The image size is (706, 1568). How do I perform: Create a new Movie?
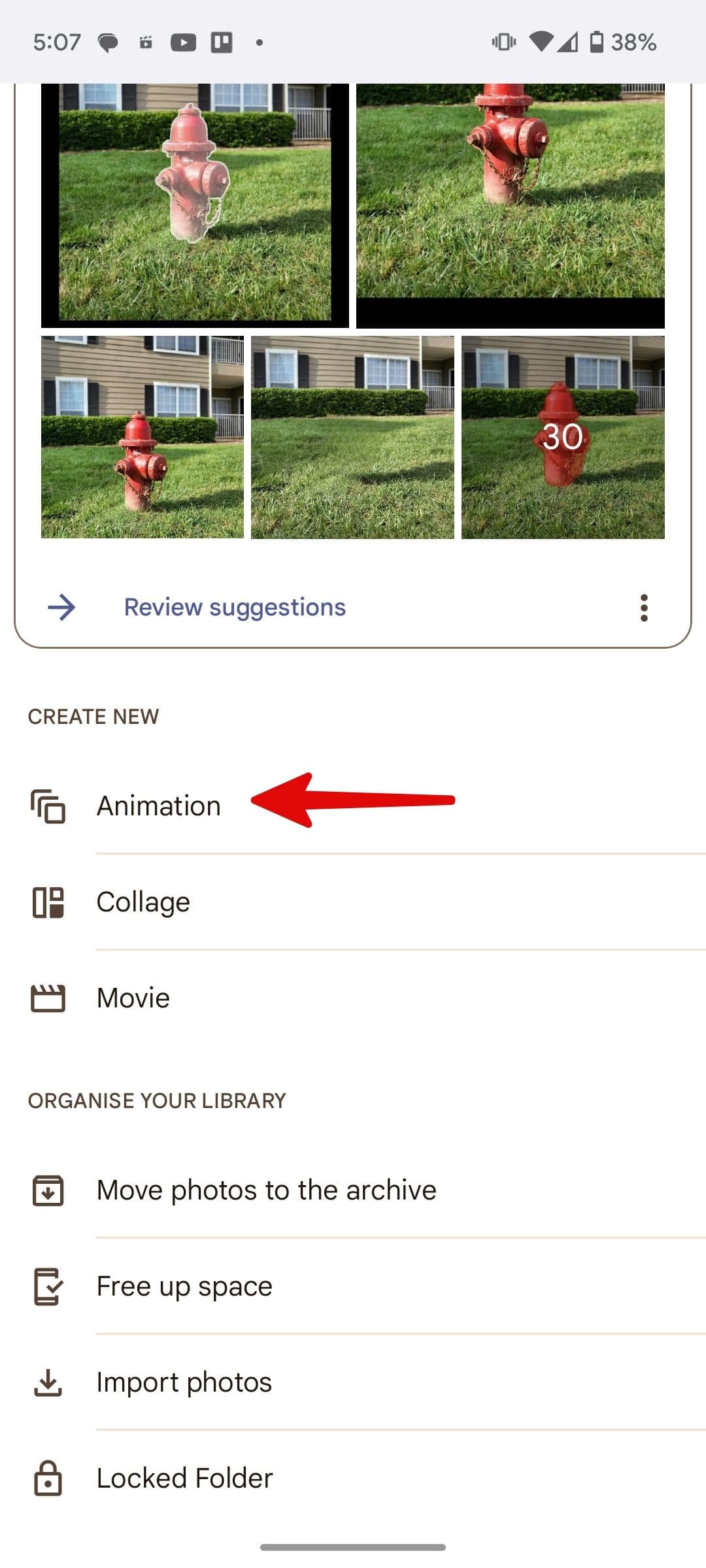click(133, 998)
